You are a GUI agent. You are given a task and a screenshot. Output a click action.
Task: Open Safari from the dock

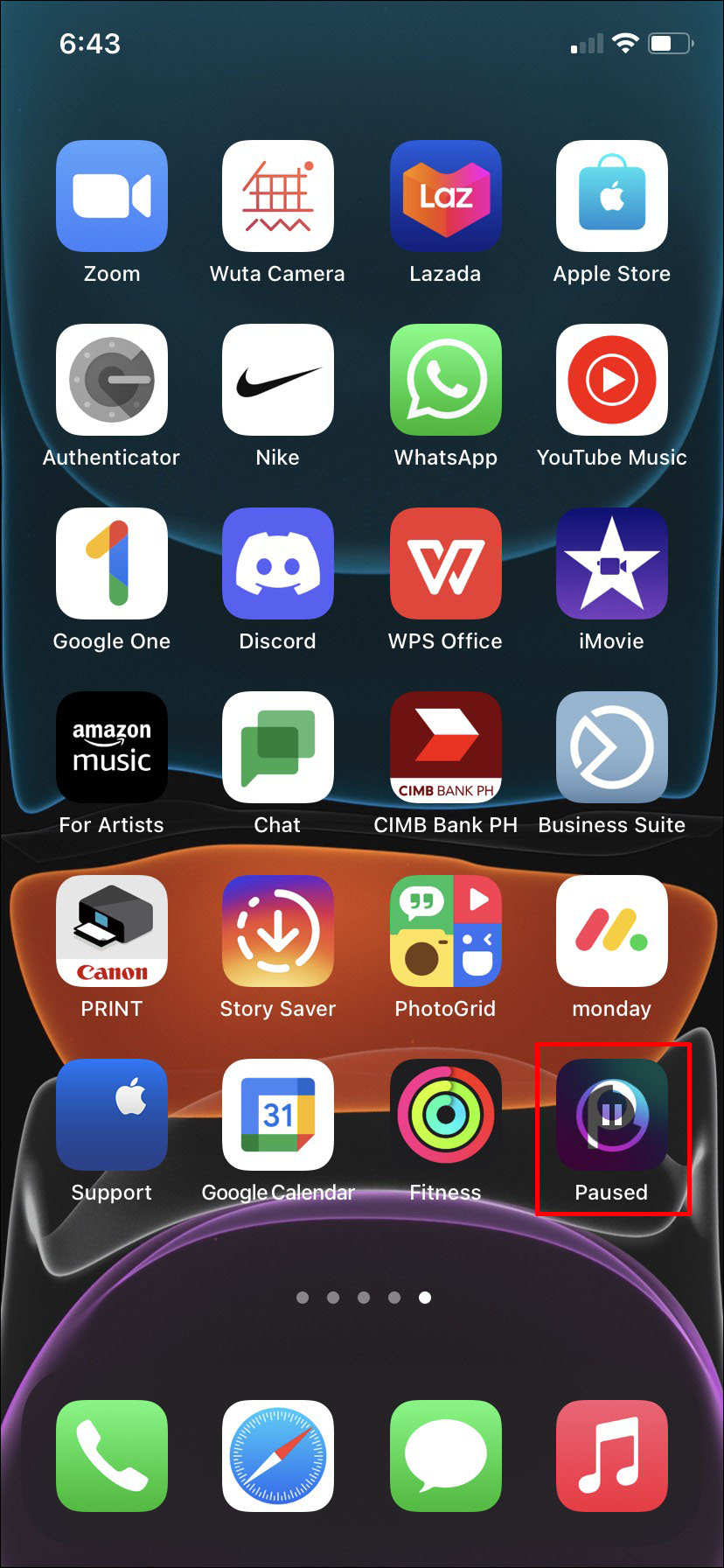[x=278, y=1456]
